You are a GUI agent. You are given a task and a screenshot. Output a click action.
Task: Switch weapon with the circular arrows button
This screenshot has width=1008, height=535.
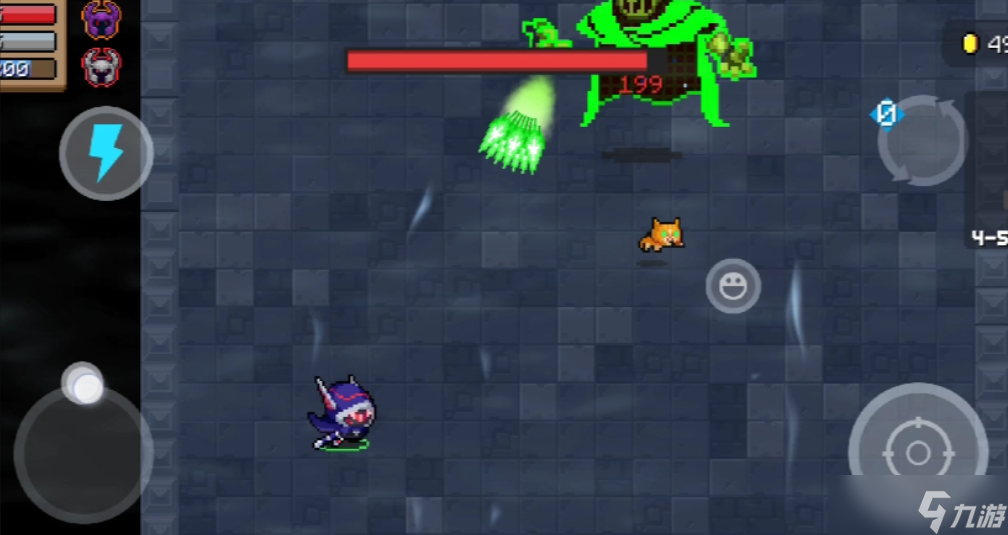(921, 141)
